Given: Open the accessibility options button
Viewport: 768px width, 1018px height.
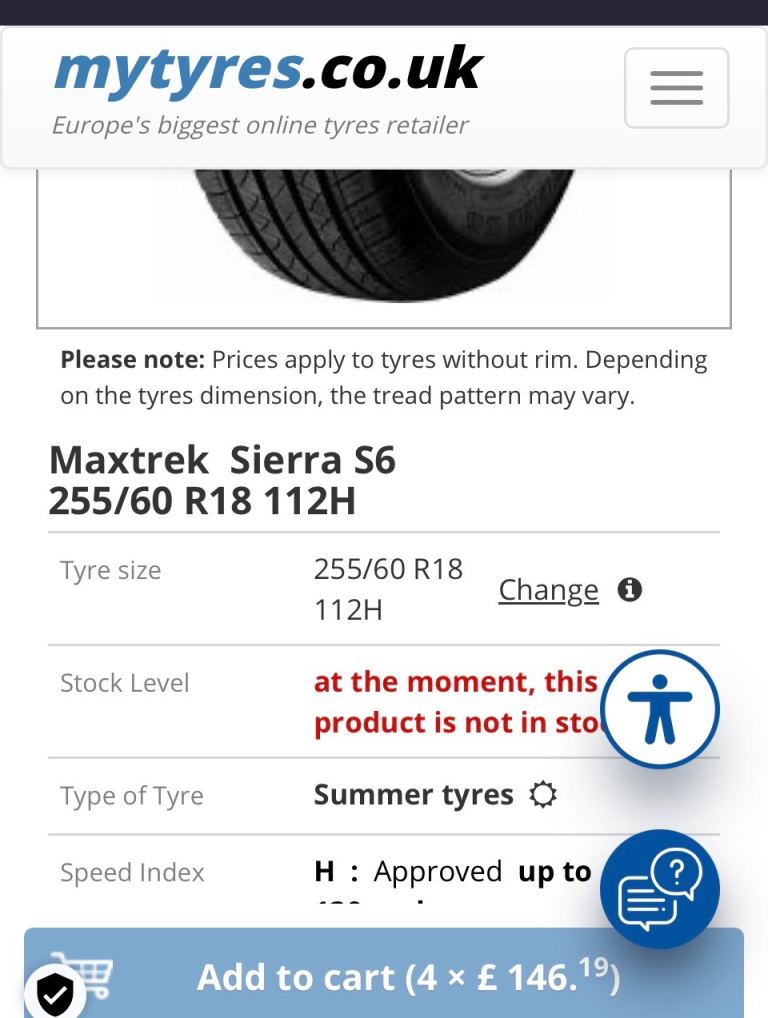Looking at the screenshot, I should tap(660, 710).
